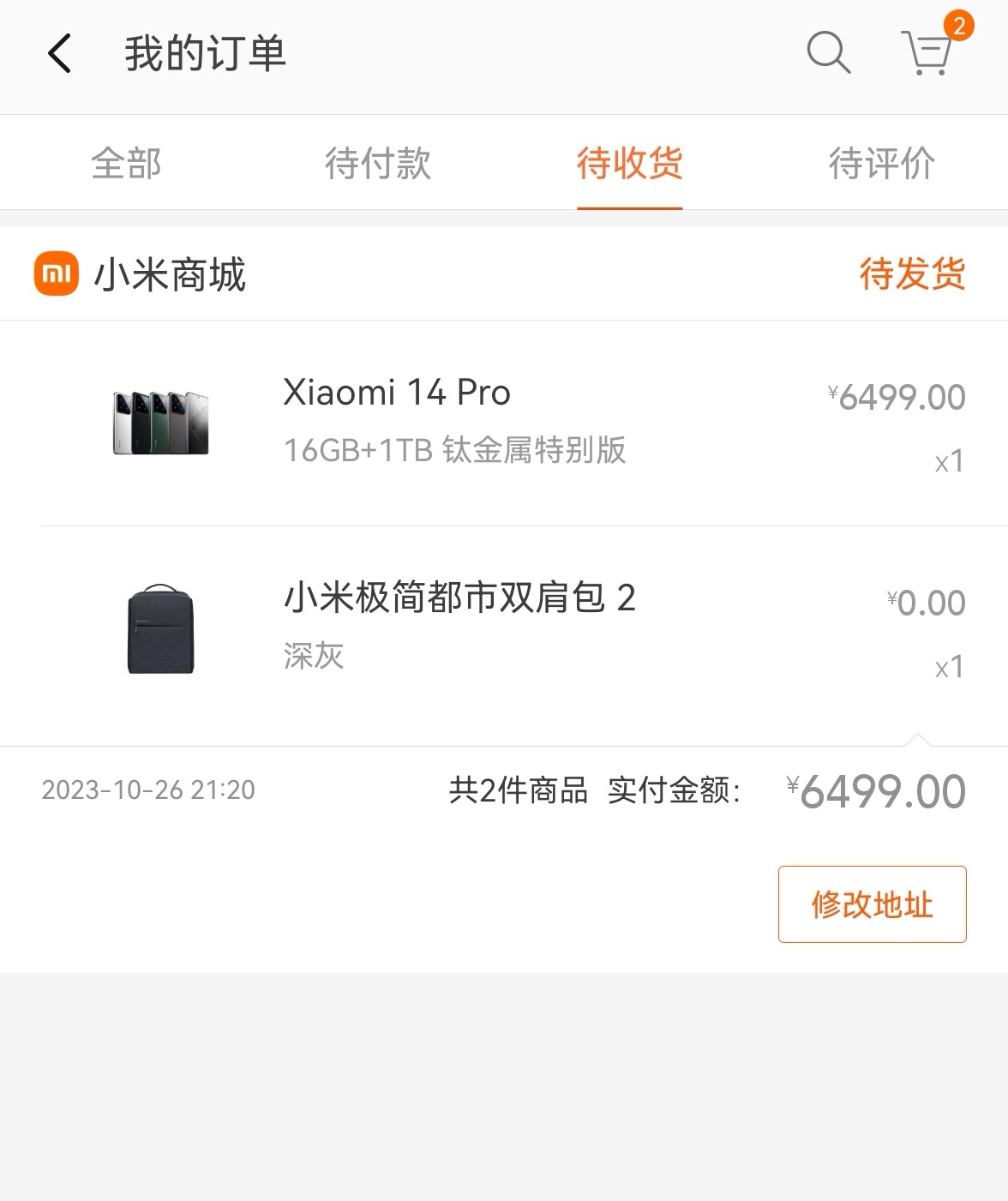Image resolution: width=1008 pixels, height=1201 pixels.
Task: Open the shopping cart
Action: click(927, 53)
